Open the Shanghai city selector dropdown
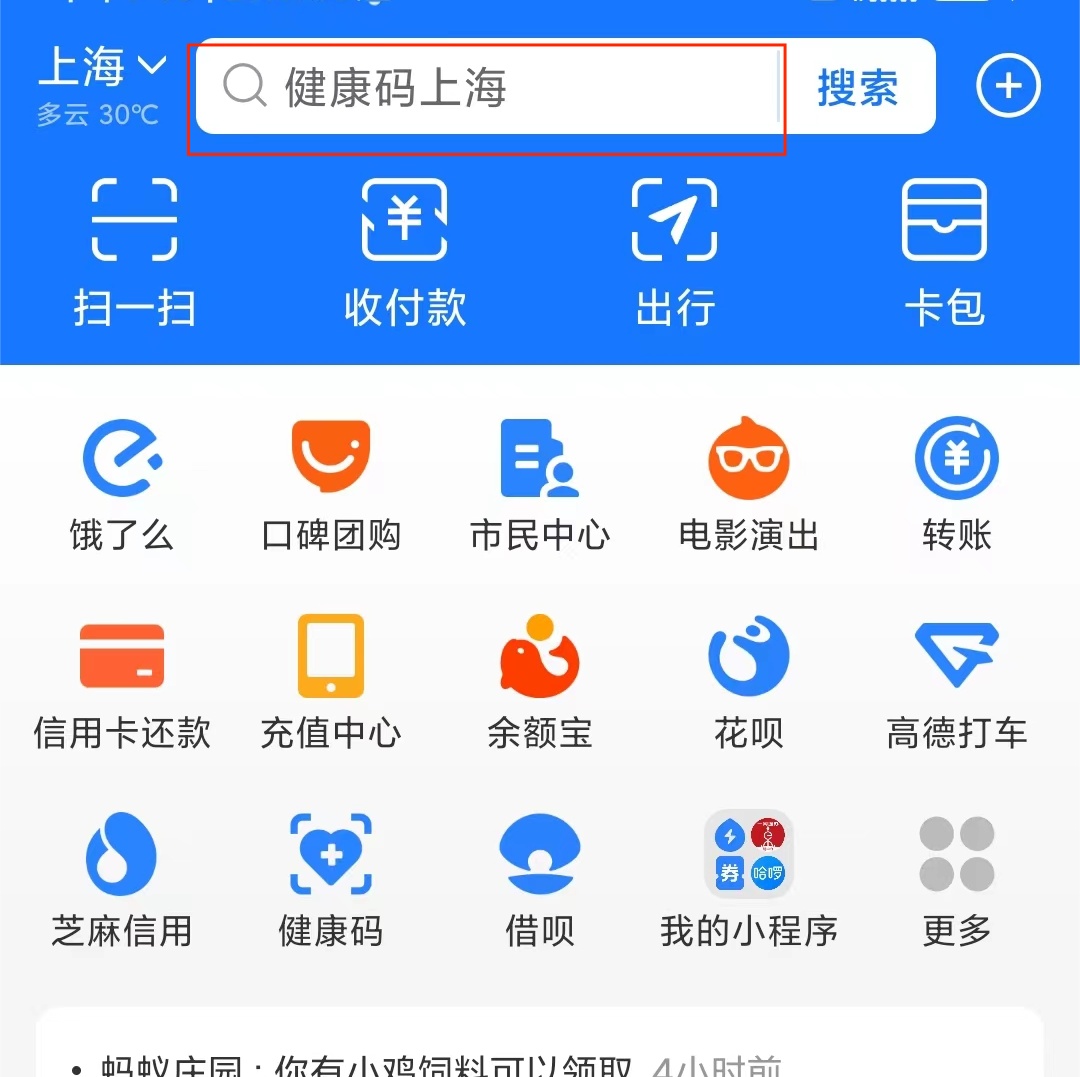This screenshot has height=1077, width=1080. [x=101, y=68]
